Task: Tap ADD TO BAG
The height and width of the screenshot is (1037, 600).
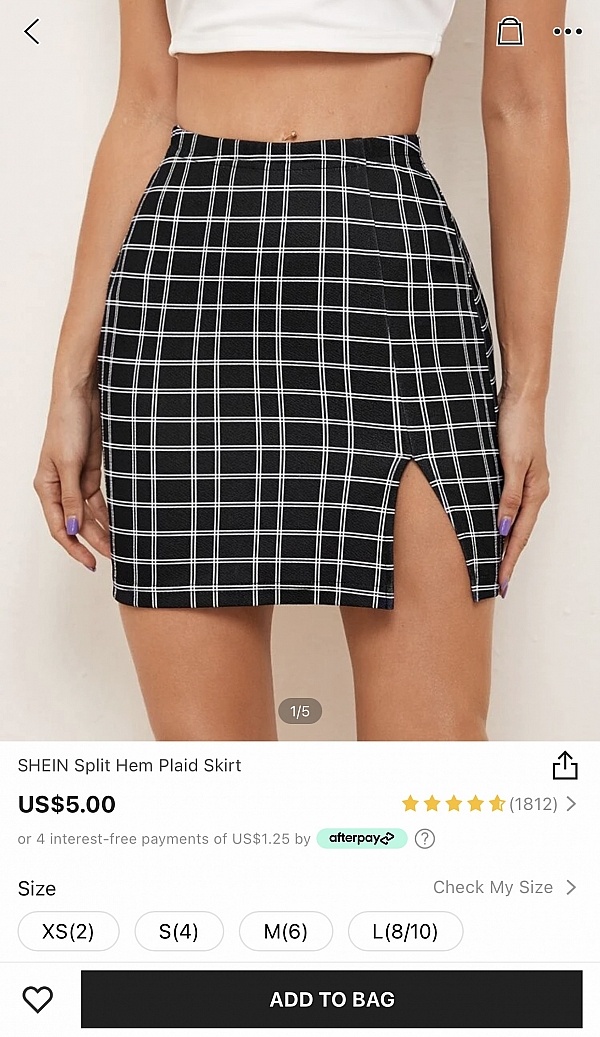Action: pos(331,999)
